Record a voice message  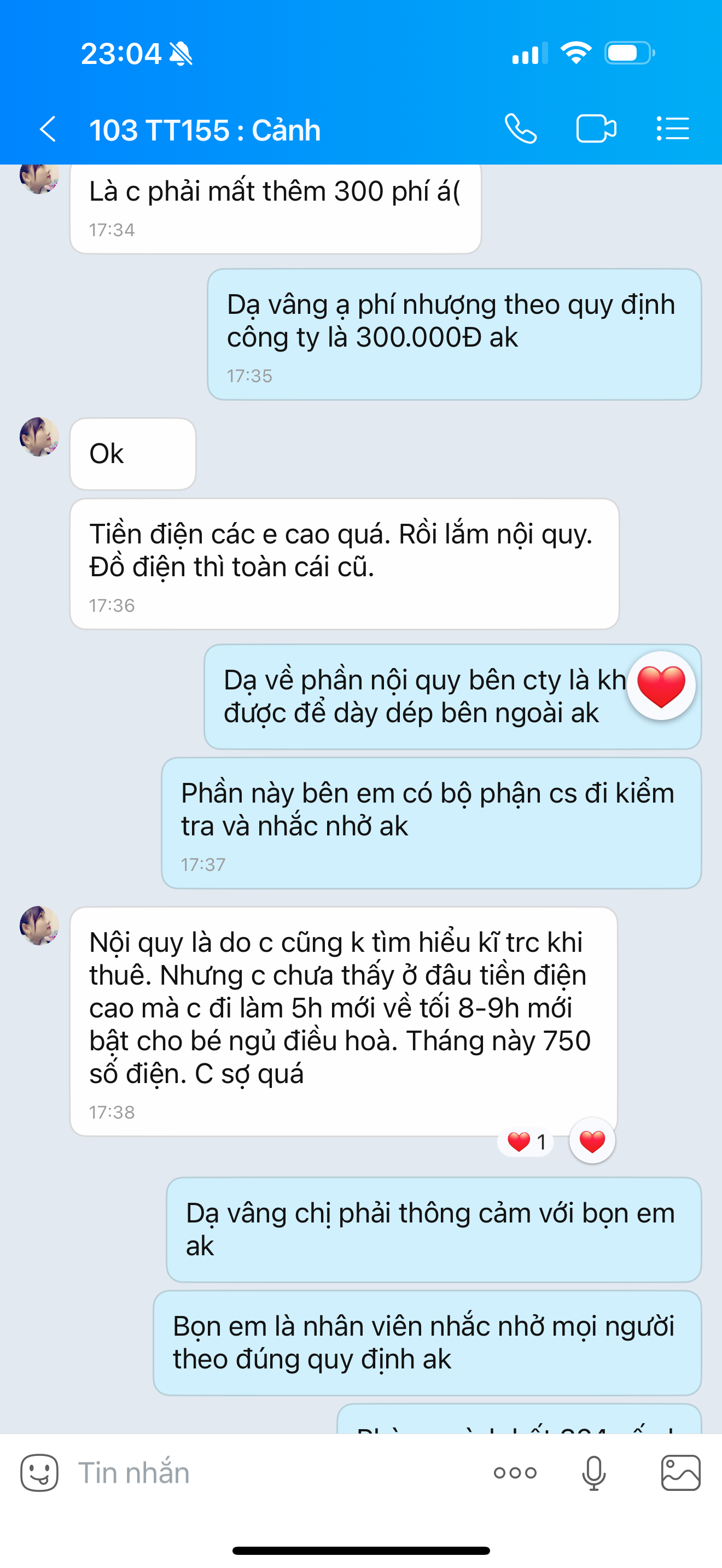tap(593, 1473)
